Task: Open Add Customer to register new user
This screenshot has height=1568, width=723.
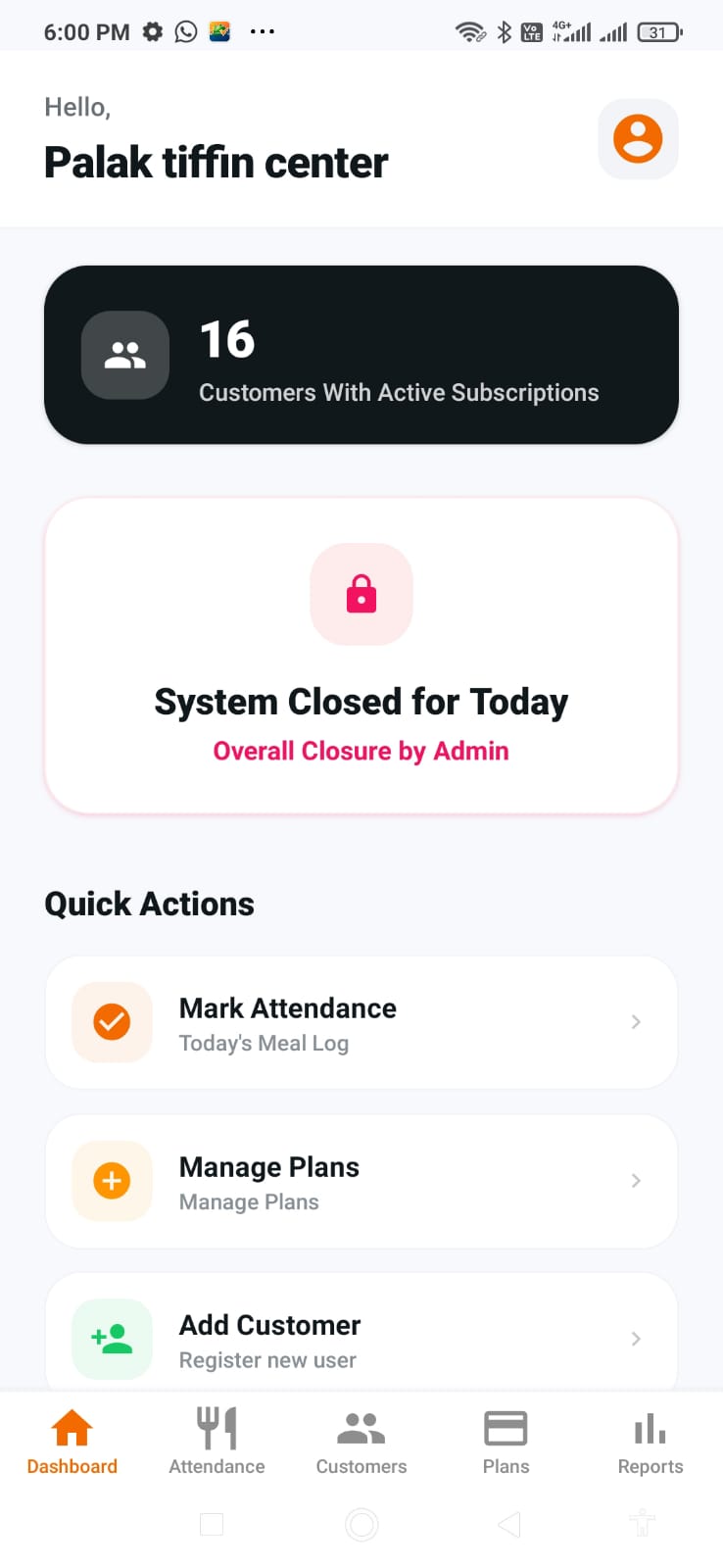Action: coord(361,1338)
